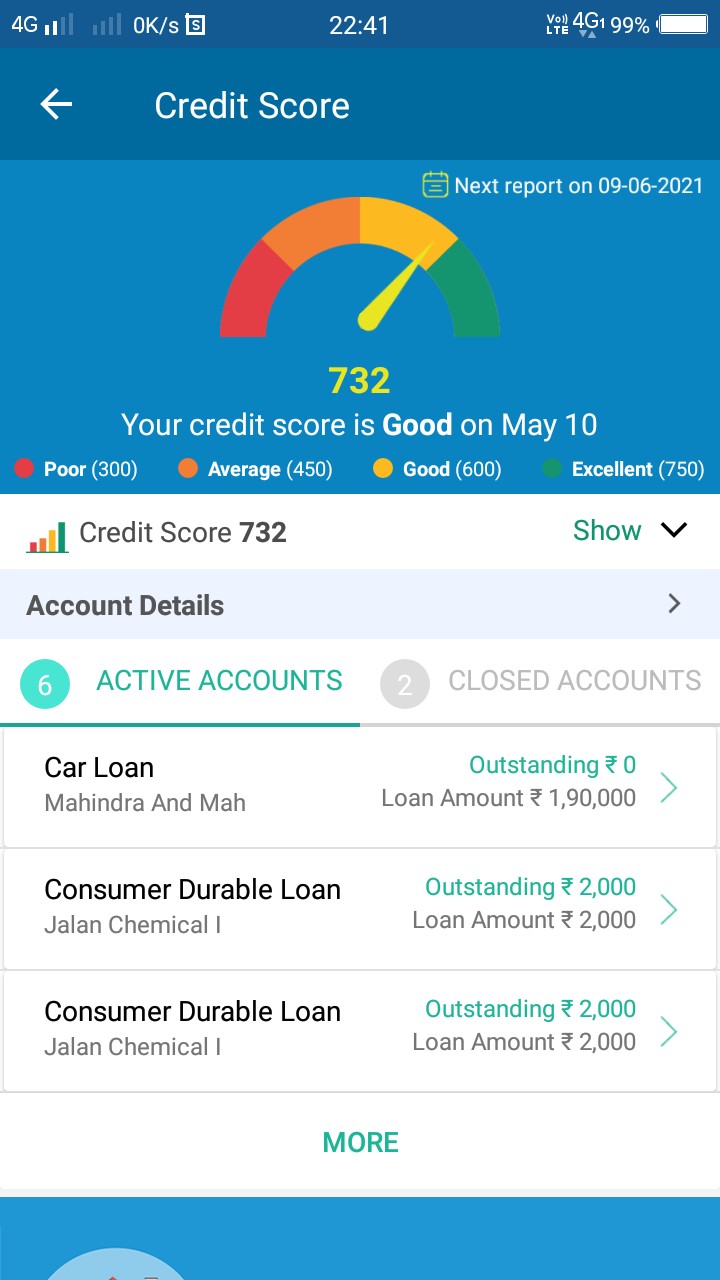
Task: Select the Active Accounts tab
Action: (180, 682)
